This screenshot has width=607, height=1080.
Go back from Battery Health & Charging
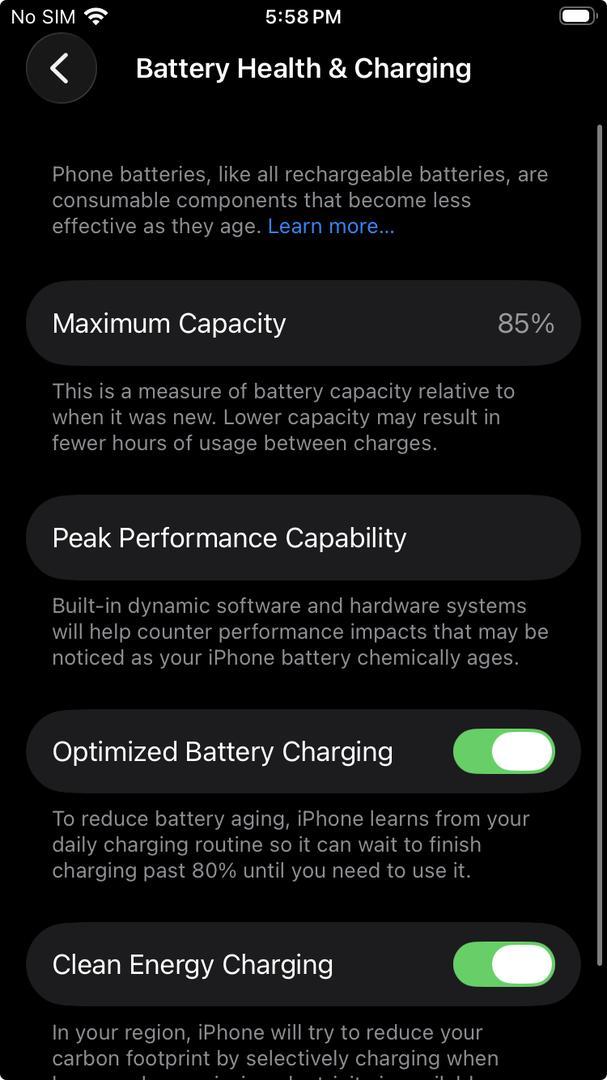coord(60,68)
